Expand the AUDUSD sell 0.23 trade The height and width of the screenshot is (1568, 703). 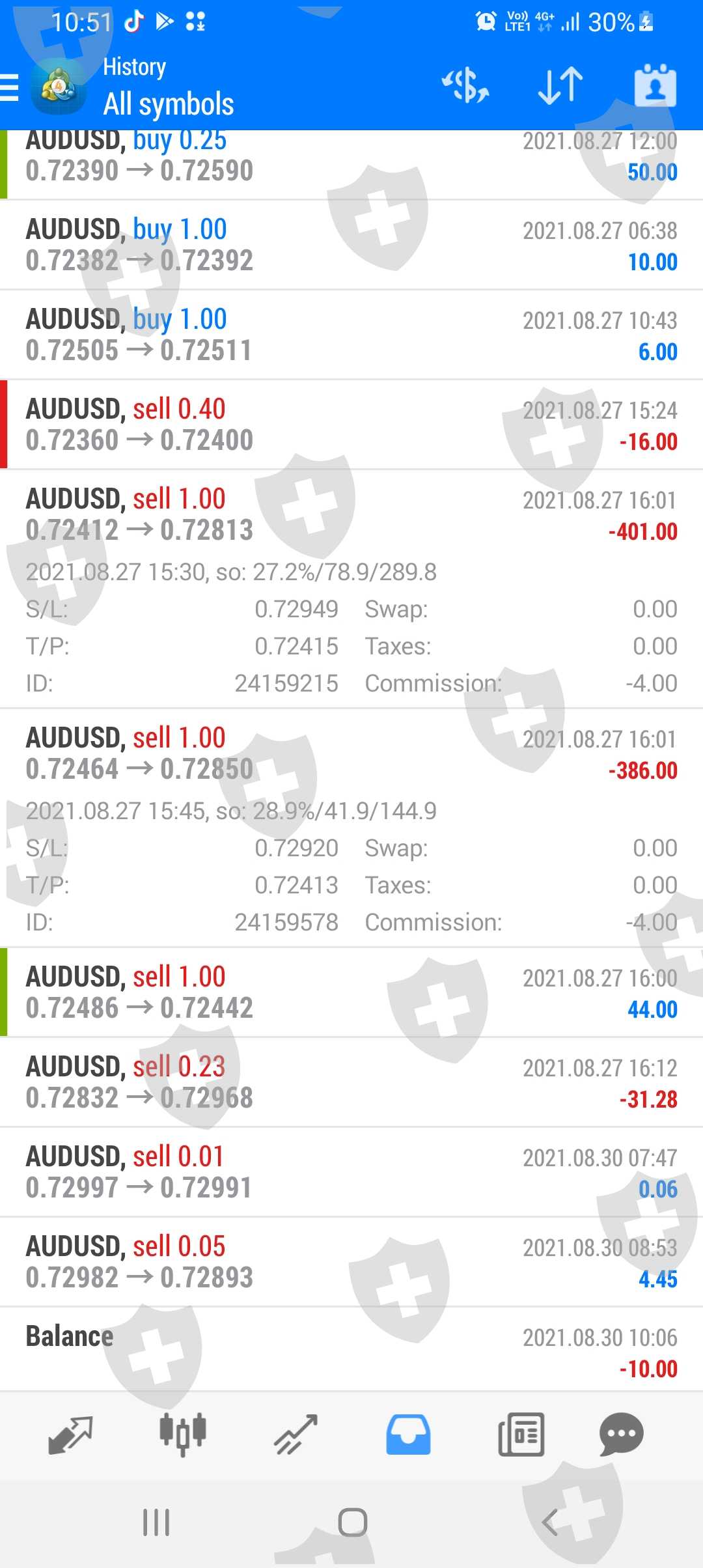pyautogui.click(x=351, y=1082)
